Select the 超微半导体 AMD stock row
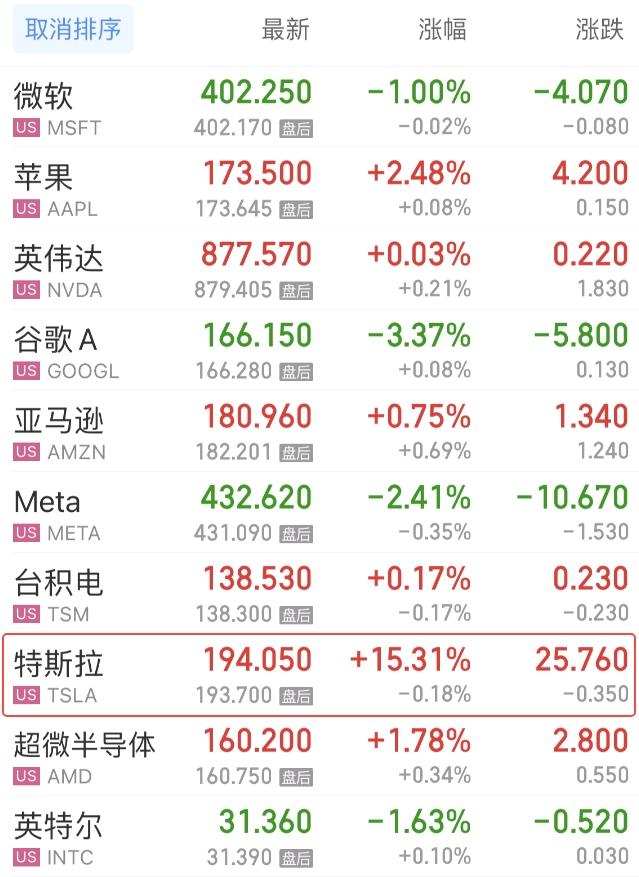The width and height of the screenshot is (639, 877). 320,757
